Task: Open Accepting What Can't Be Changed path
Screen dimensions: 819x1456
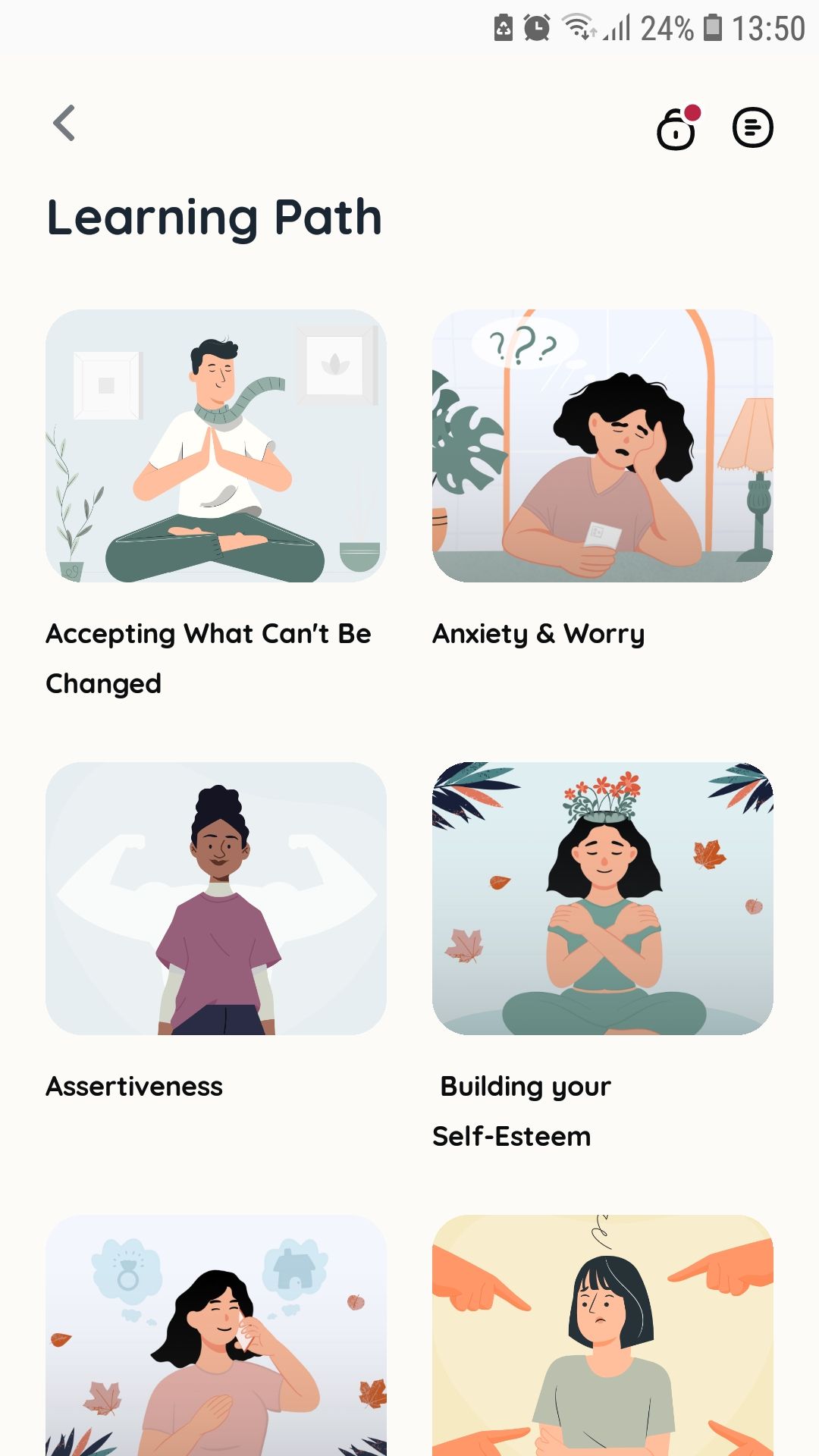Action: click(x=216, y=446)
